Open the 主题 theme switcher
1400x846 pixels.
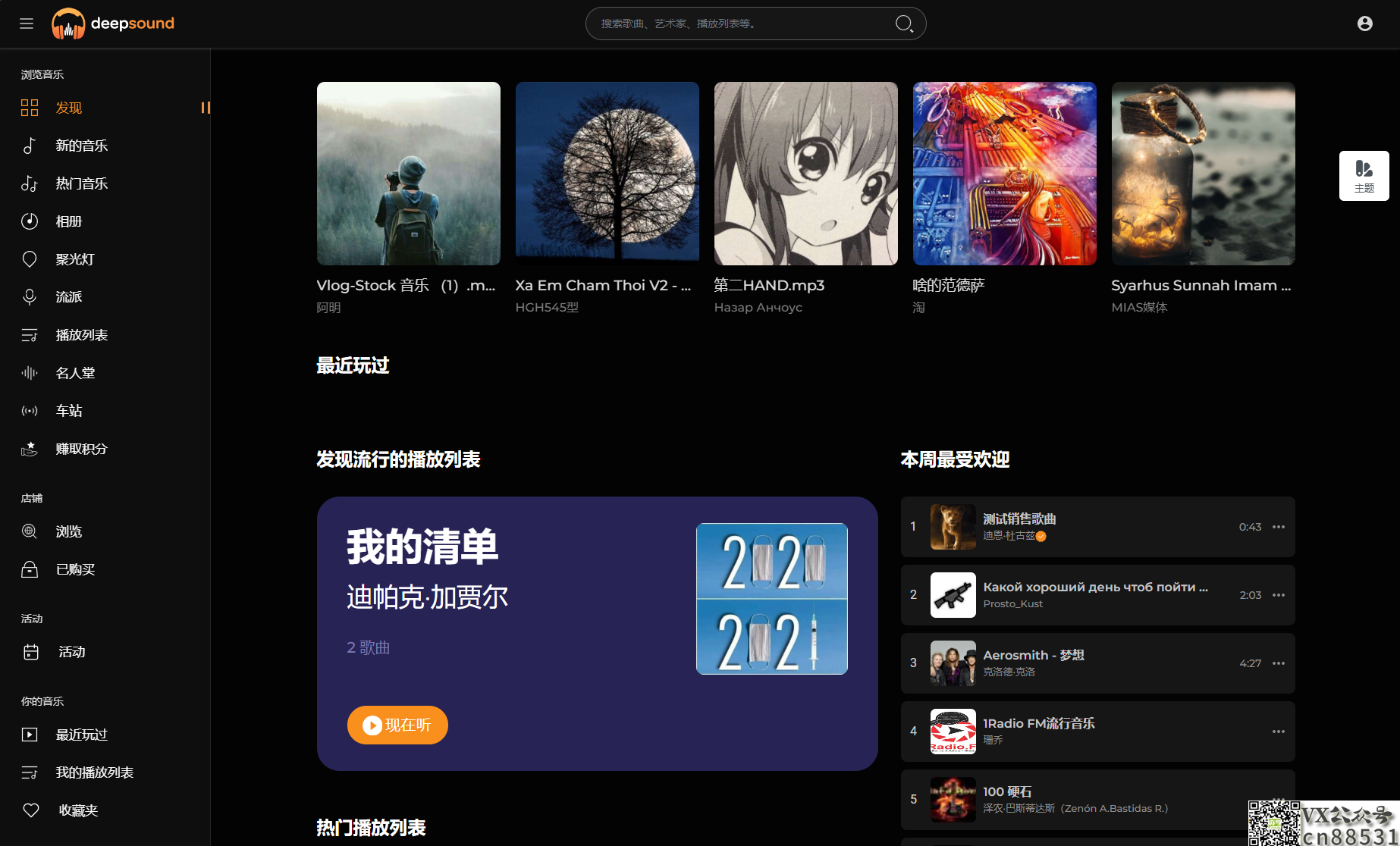(x=1364, y=176)
